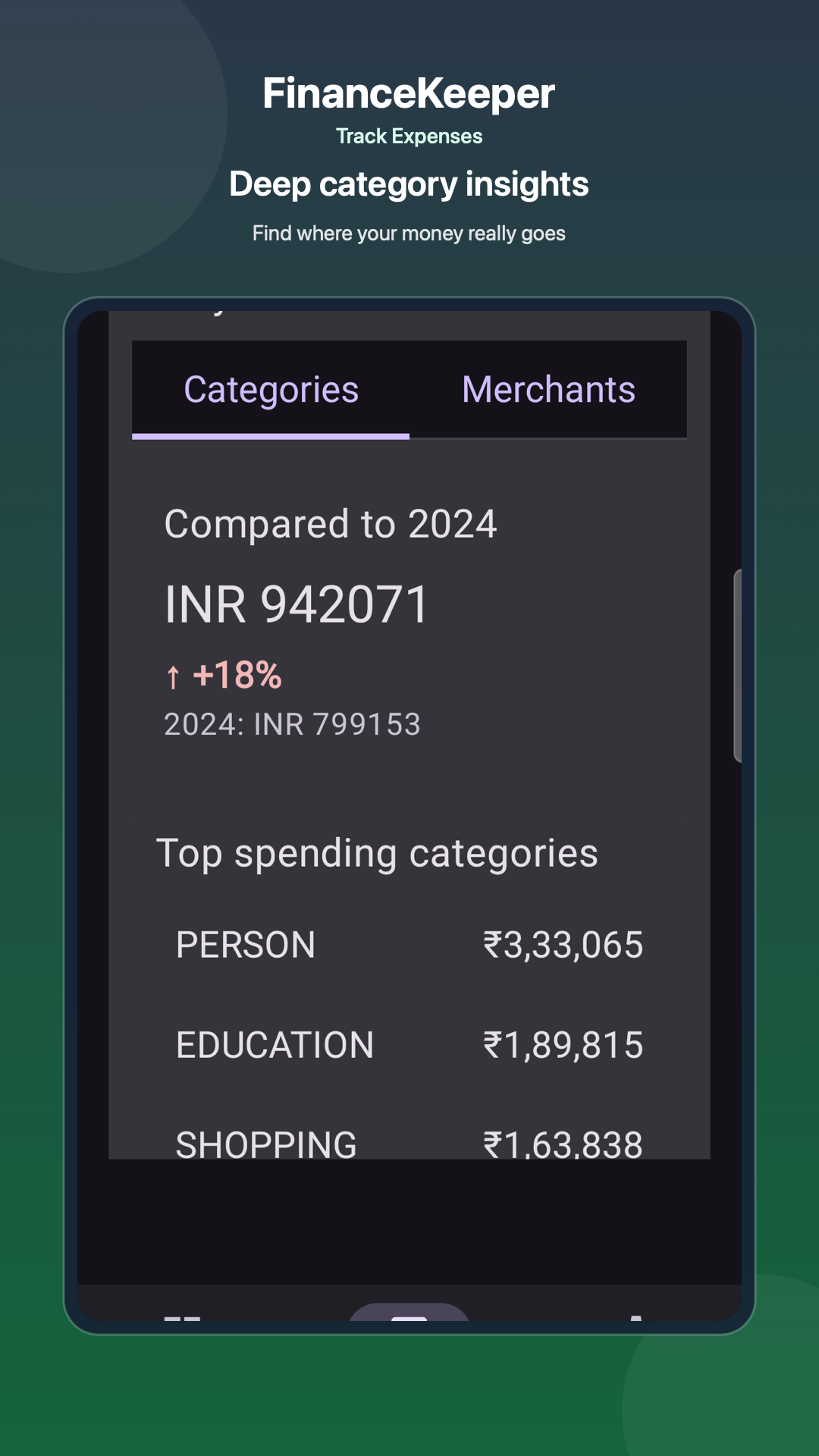Open the INR 942071 total amount

click(x=297, y=603)
